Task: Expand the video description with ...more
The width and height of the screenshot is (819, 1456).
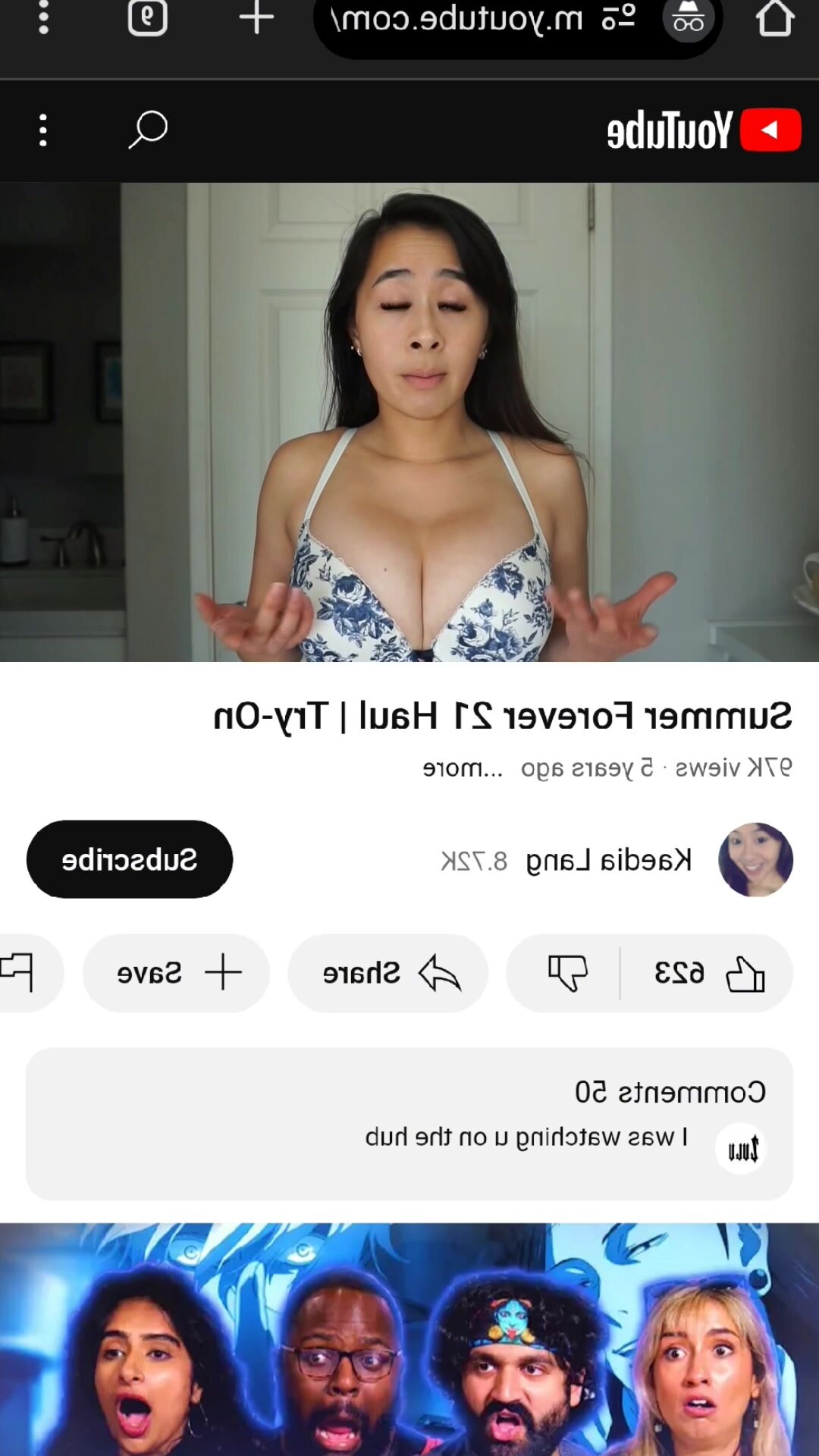Action: pos(463,768)
